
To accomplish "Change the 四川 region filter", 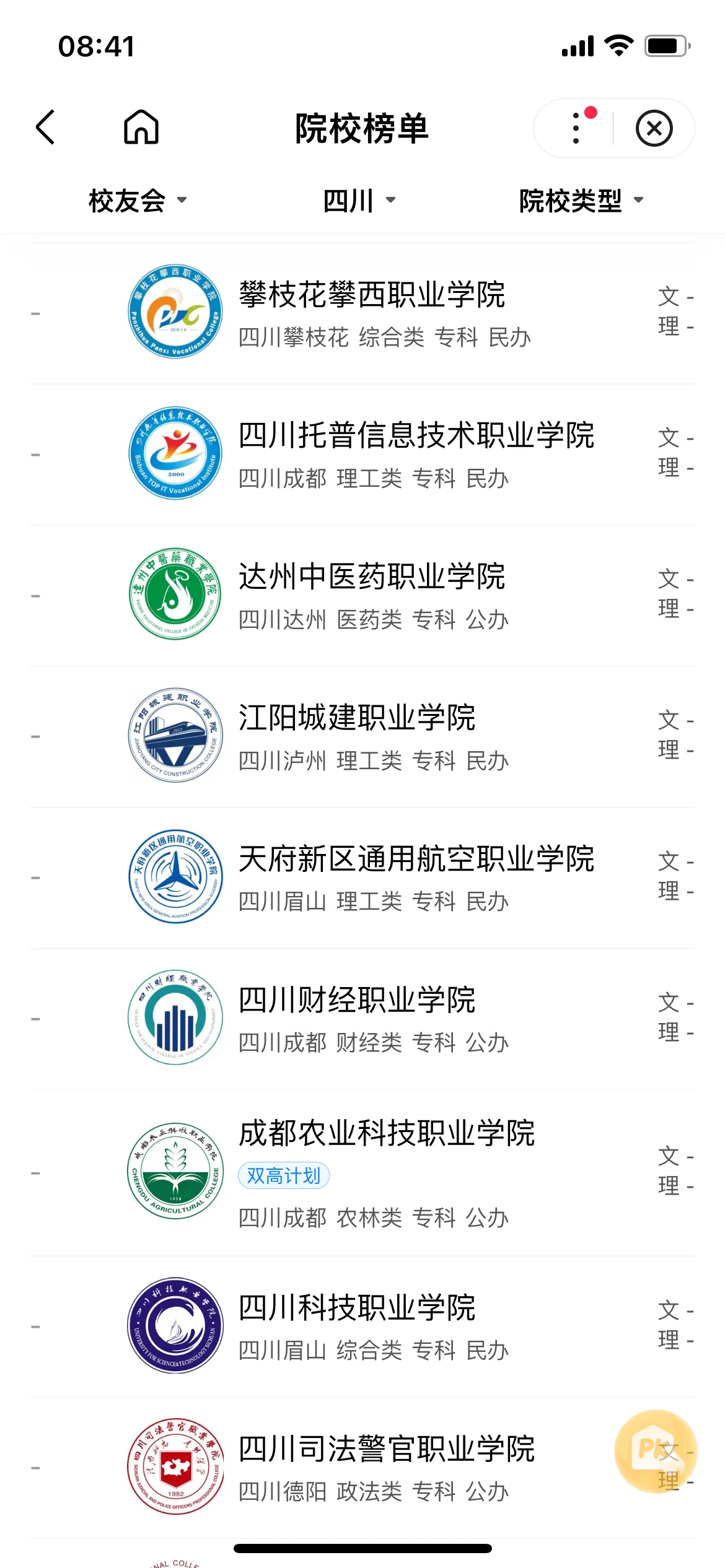I will click(x=359, y=201).
